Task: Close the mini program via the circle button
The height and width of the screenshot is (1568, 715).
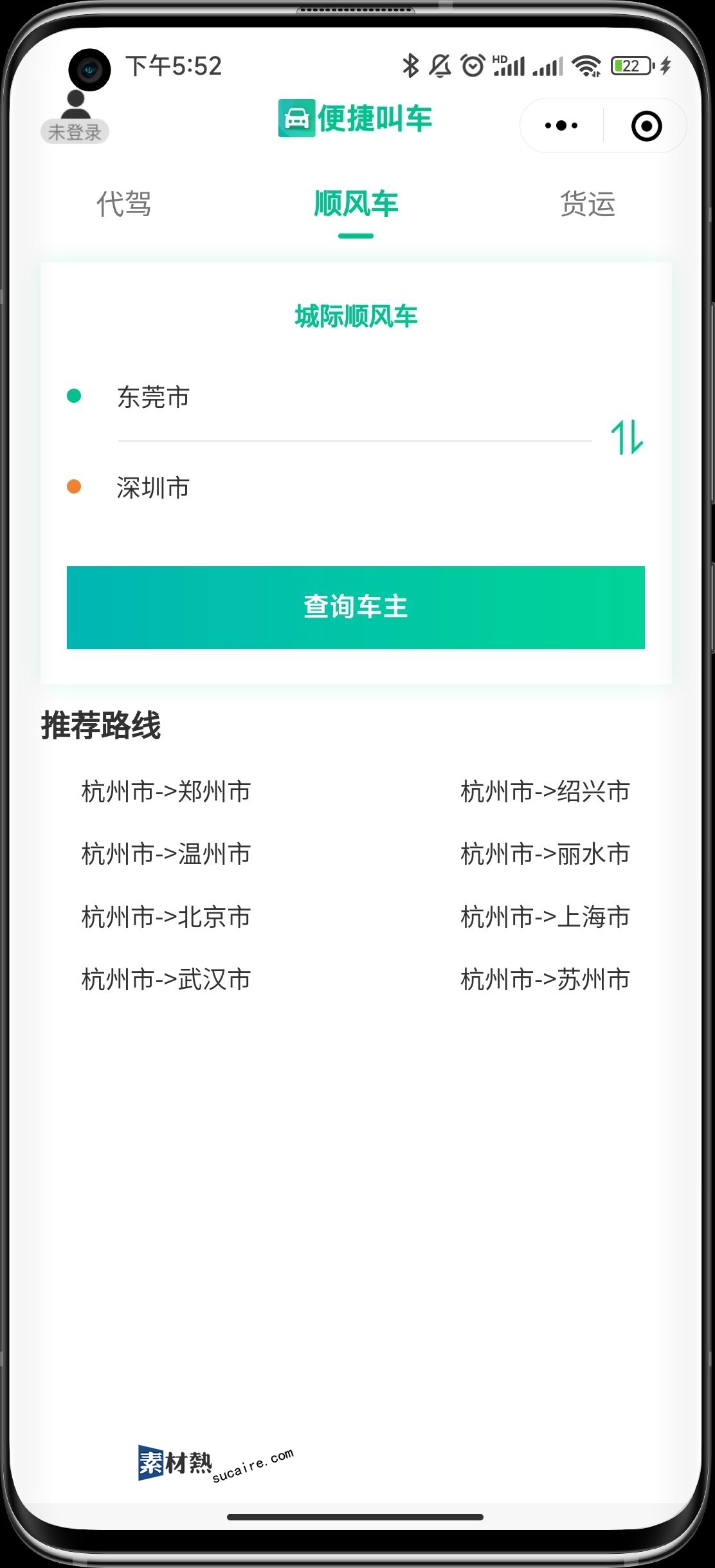Action: pyautogui.click(x=646, y=125)
